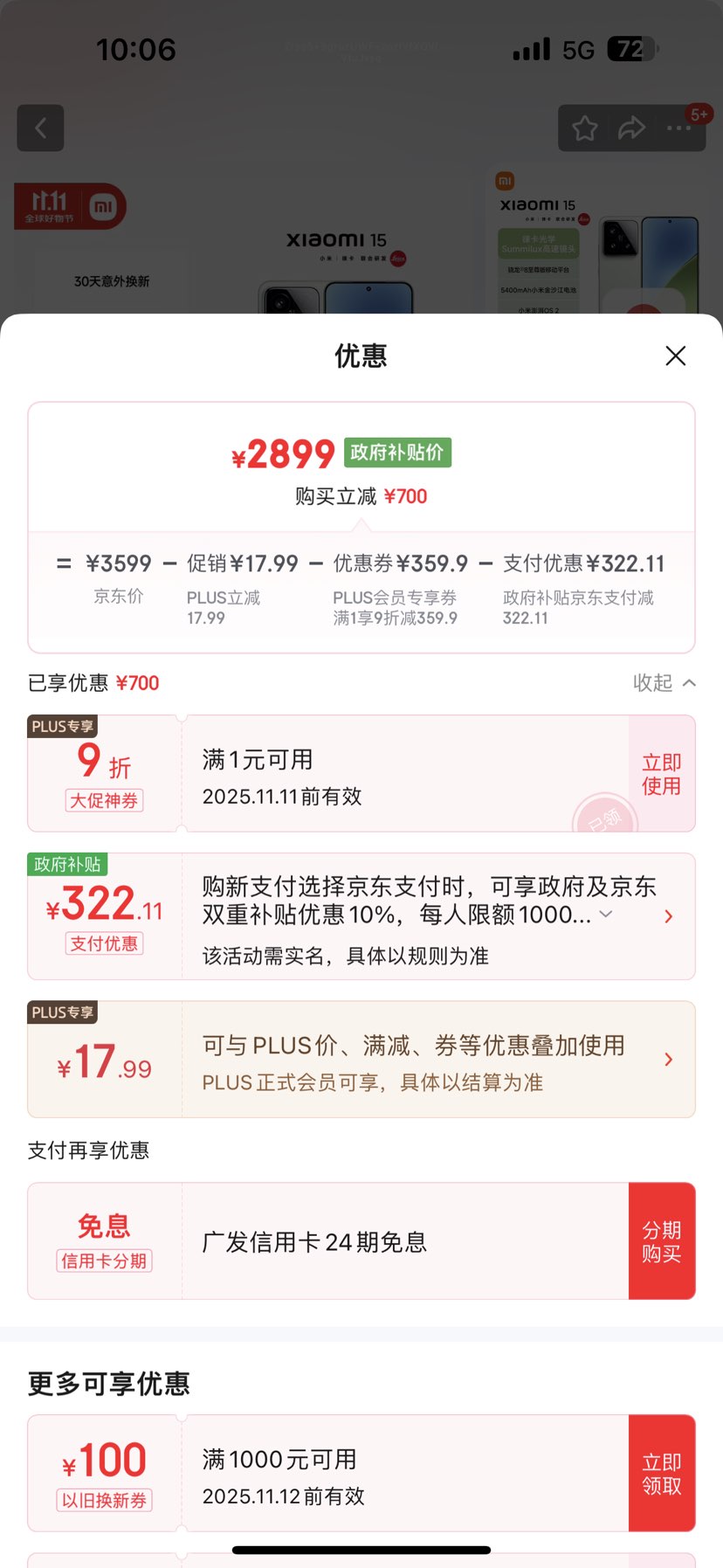
Task: Tap the star icon to favorite this product
Action: click(x=583, y=128)
